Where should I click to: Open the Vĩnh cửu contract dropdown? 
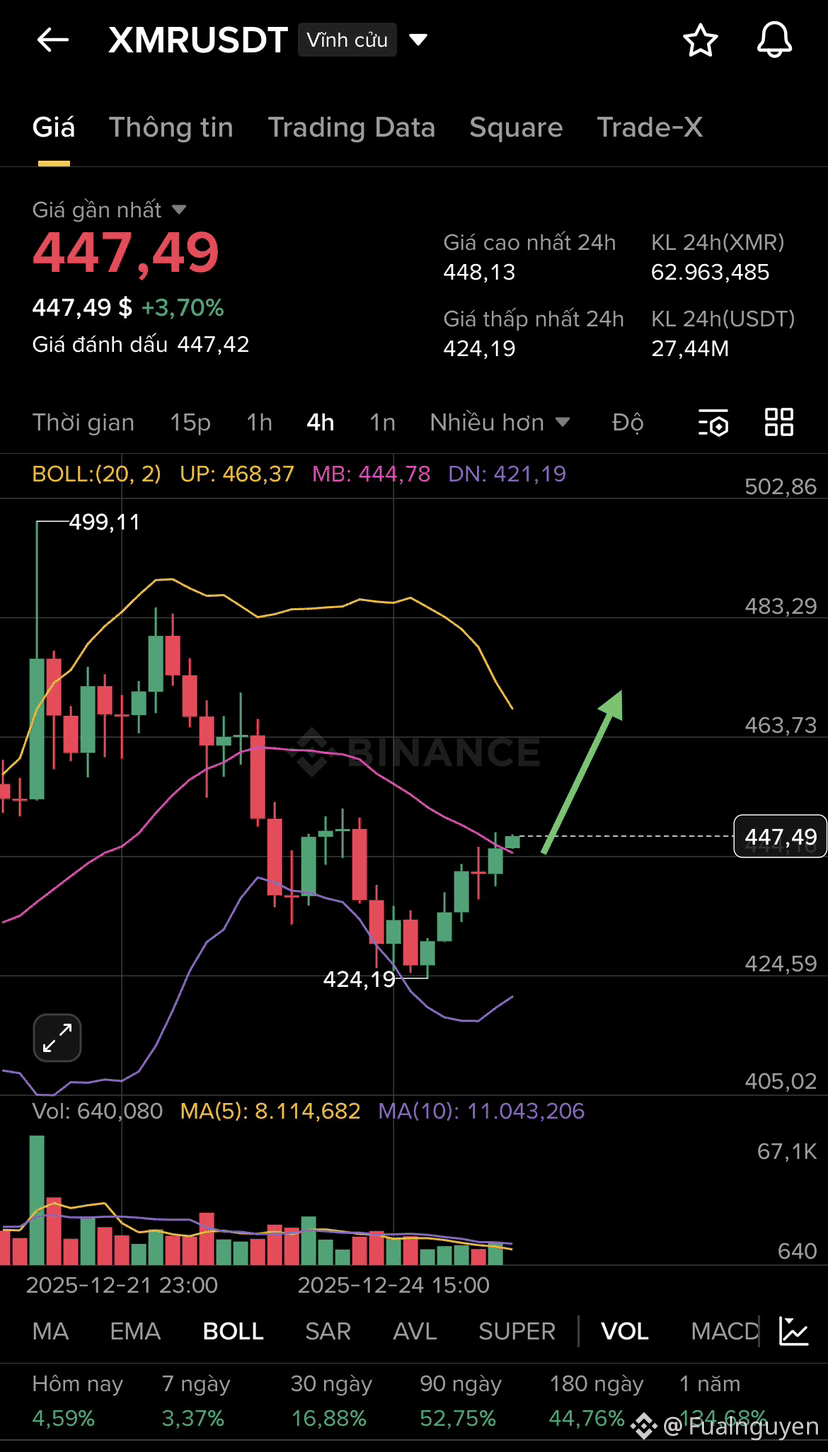pos(347,40)
